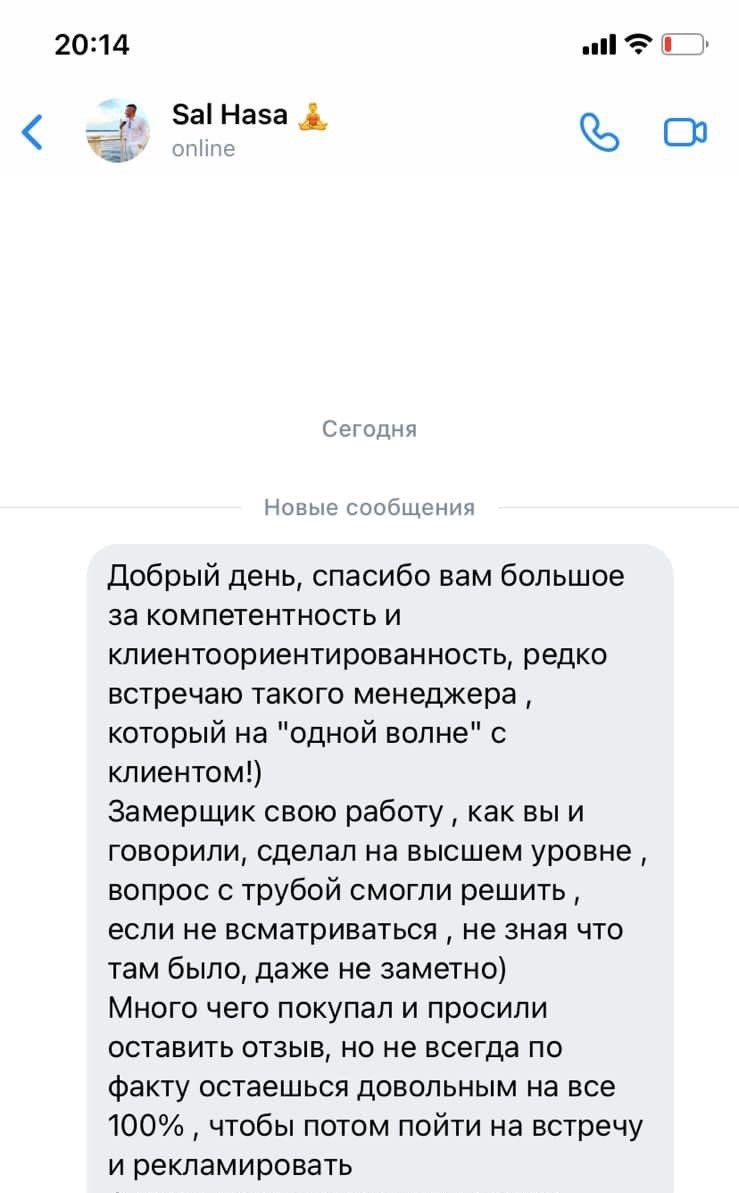Start a voice call with Sal Hasa

(599, 131)
